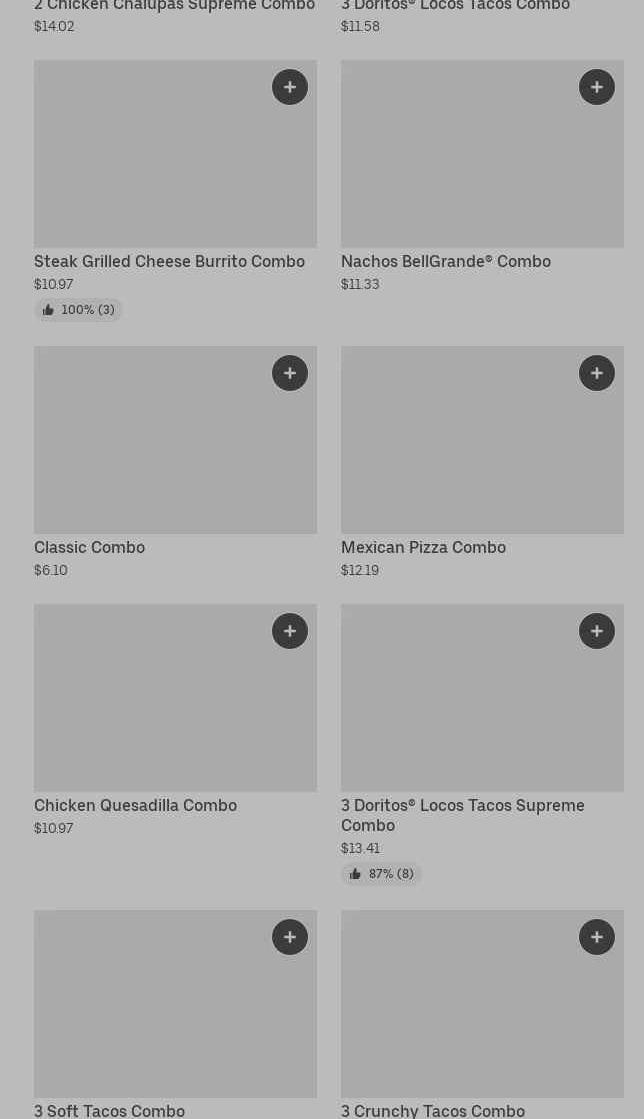Viewport: 644px width, 1119px height.
Task: View 3 Crunchy Tacos Combo details
Action: [x=483, y=1014]
